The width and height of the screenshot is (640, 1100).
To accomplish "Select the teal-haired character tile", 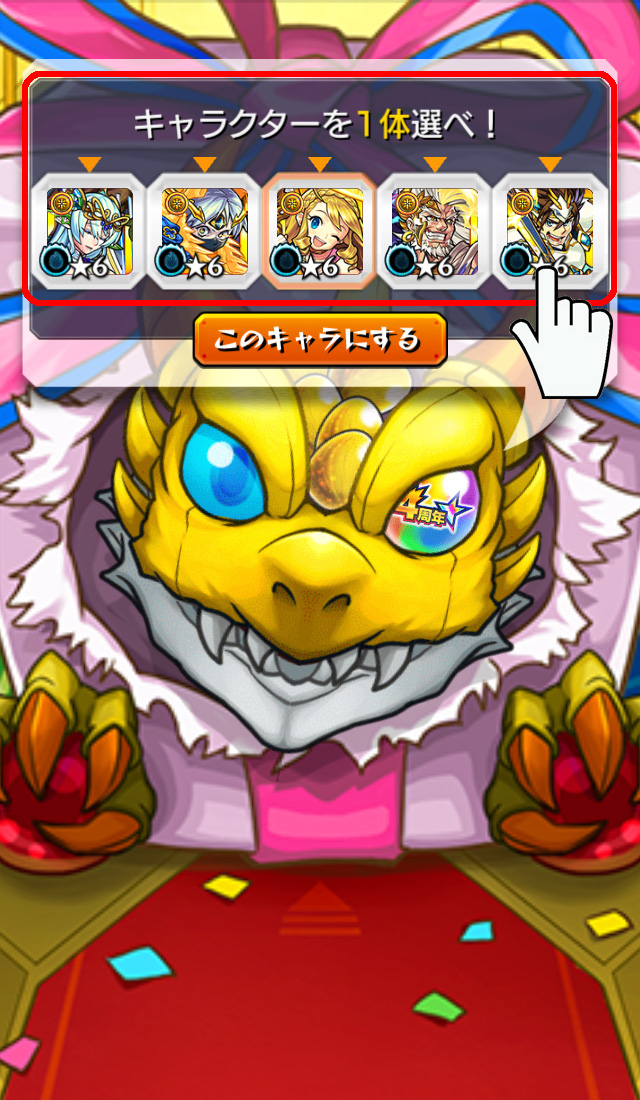I will pyautogui.click(x=89, y=231).
